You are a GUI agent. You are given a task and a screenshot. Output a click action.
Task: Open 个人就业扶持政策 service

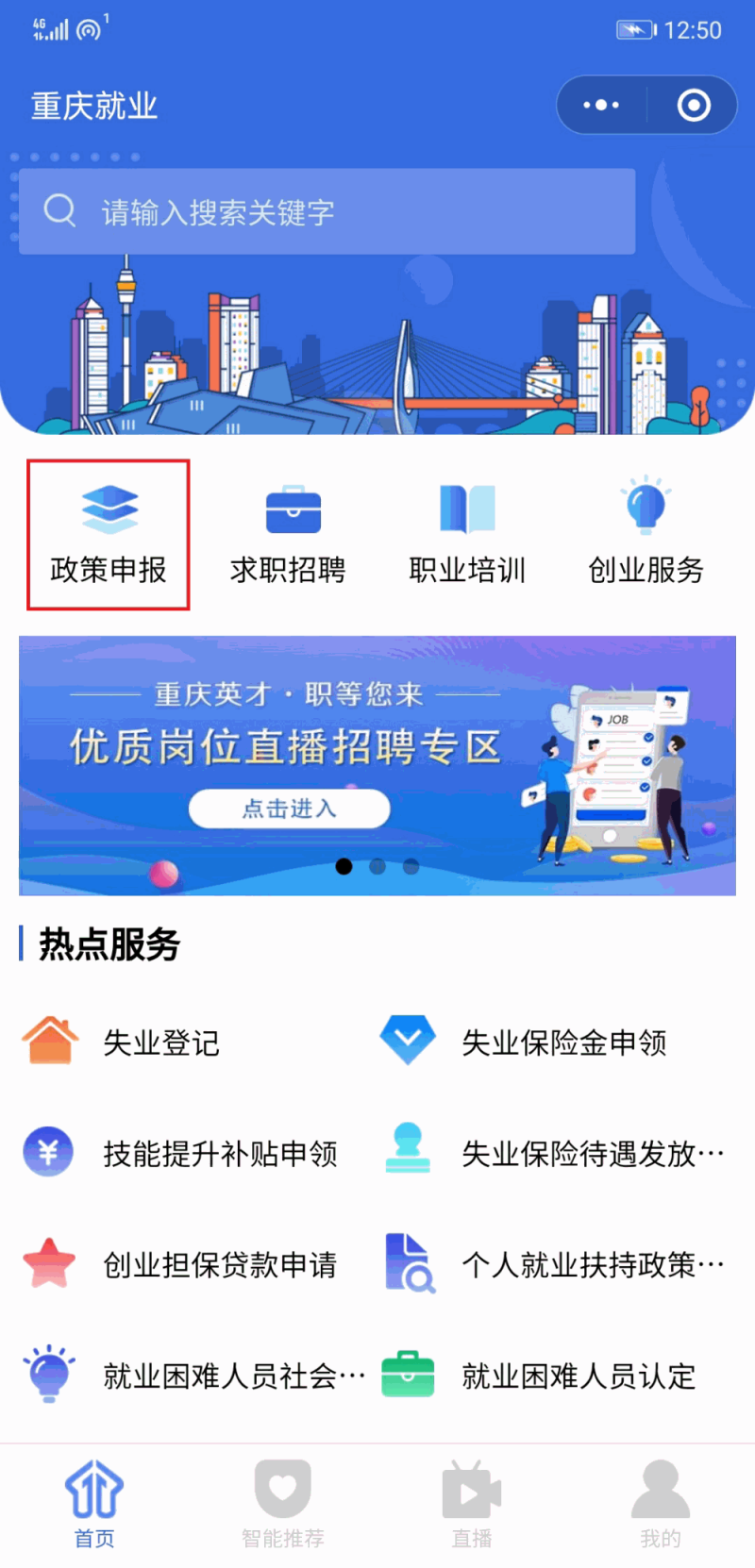point(553,1264)
